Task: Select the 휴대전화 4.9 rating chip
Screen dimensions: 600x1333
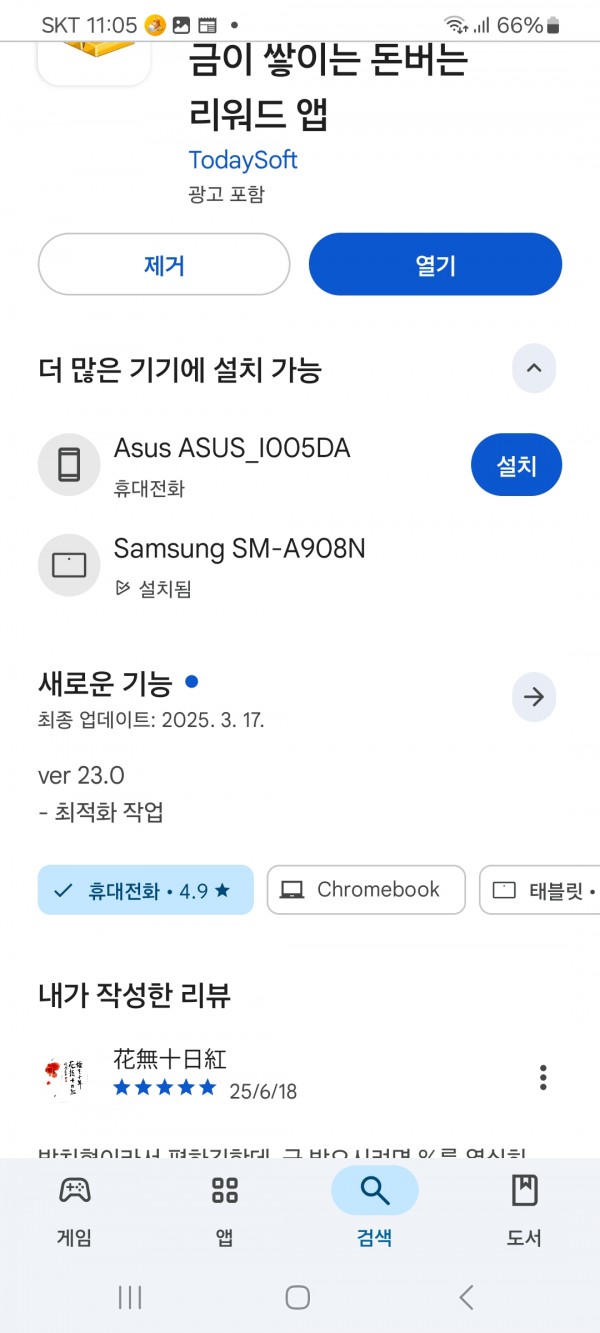Action: click(146, 890)
